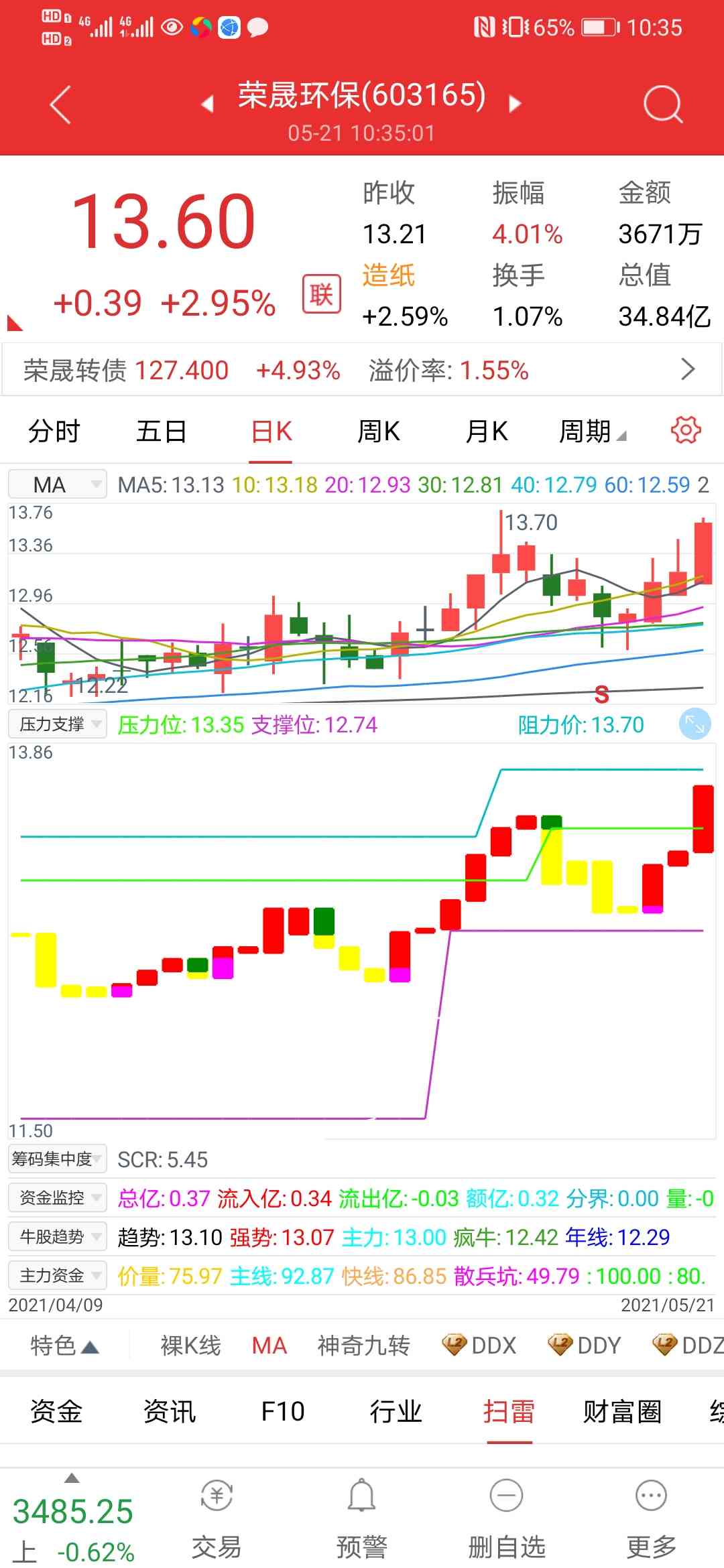Screen dimensions: 724x1568
Task: Select the DDX indicator
Action: 480,1346
